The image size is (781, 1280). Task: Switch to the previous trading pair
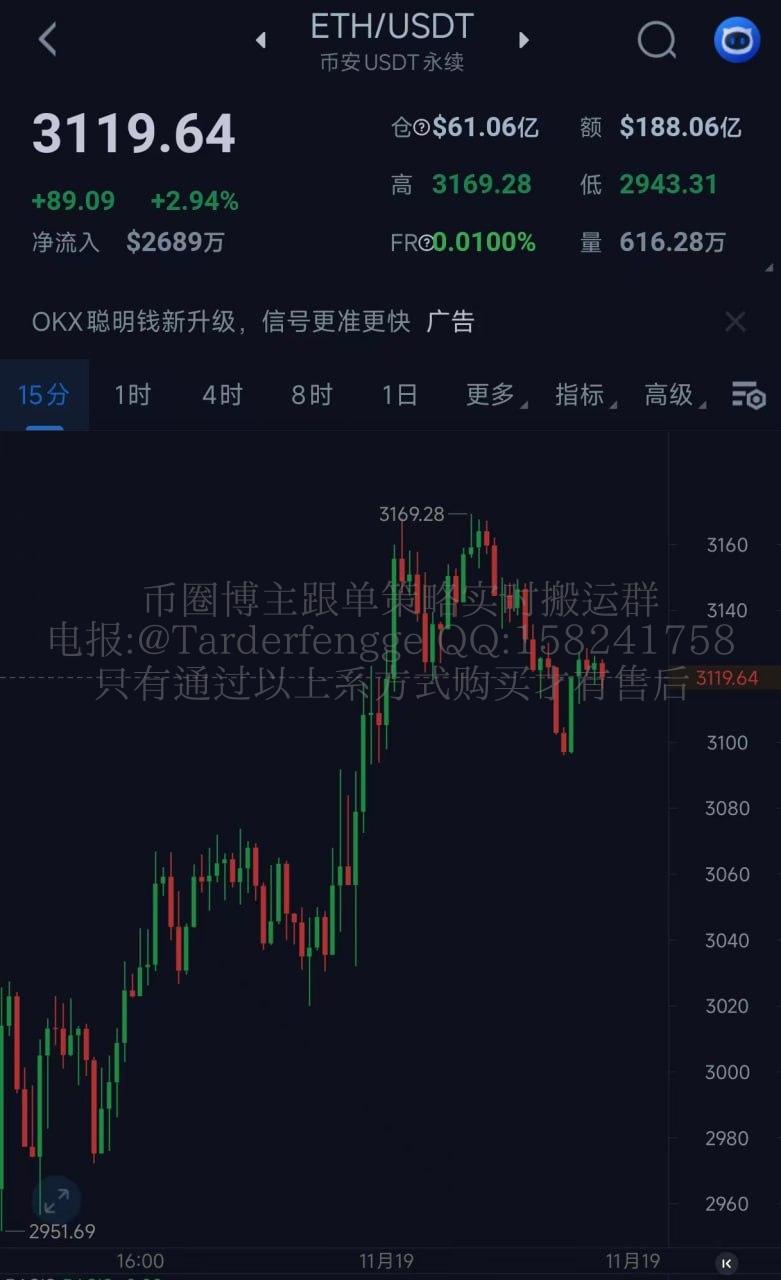pos(261,40)
